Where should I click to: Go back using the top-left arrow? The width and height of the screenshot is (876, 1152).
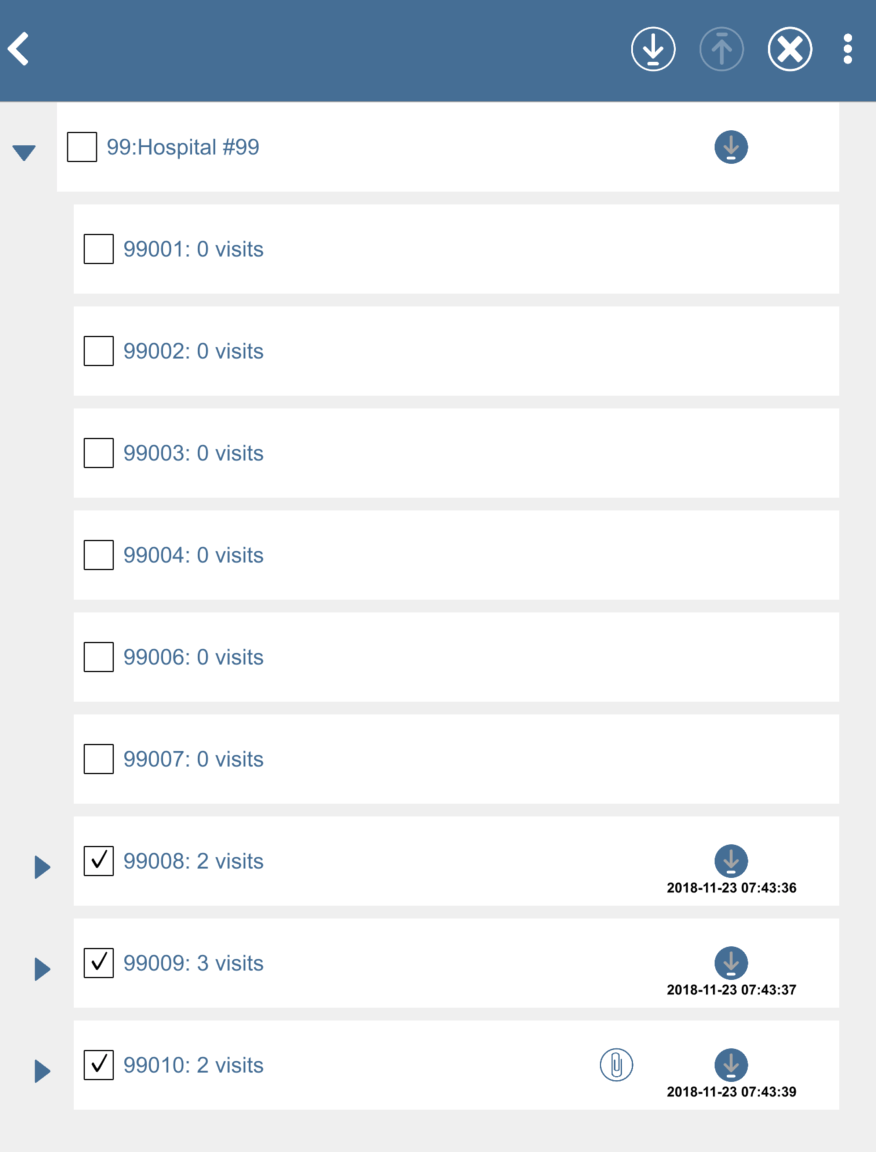pyautogui.click(x=19, y=48)
